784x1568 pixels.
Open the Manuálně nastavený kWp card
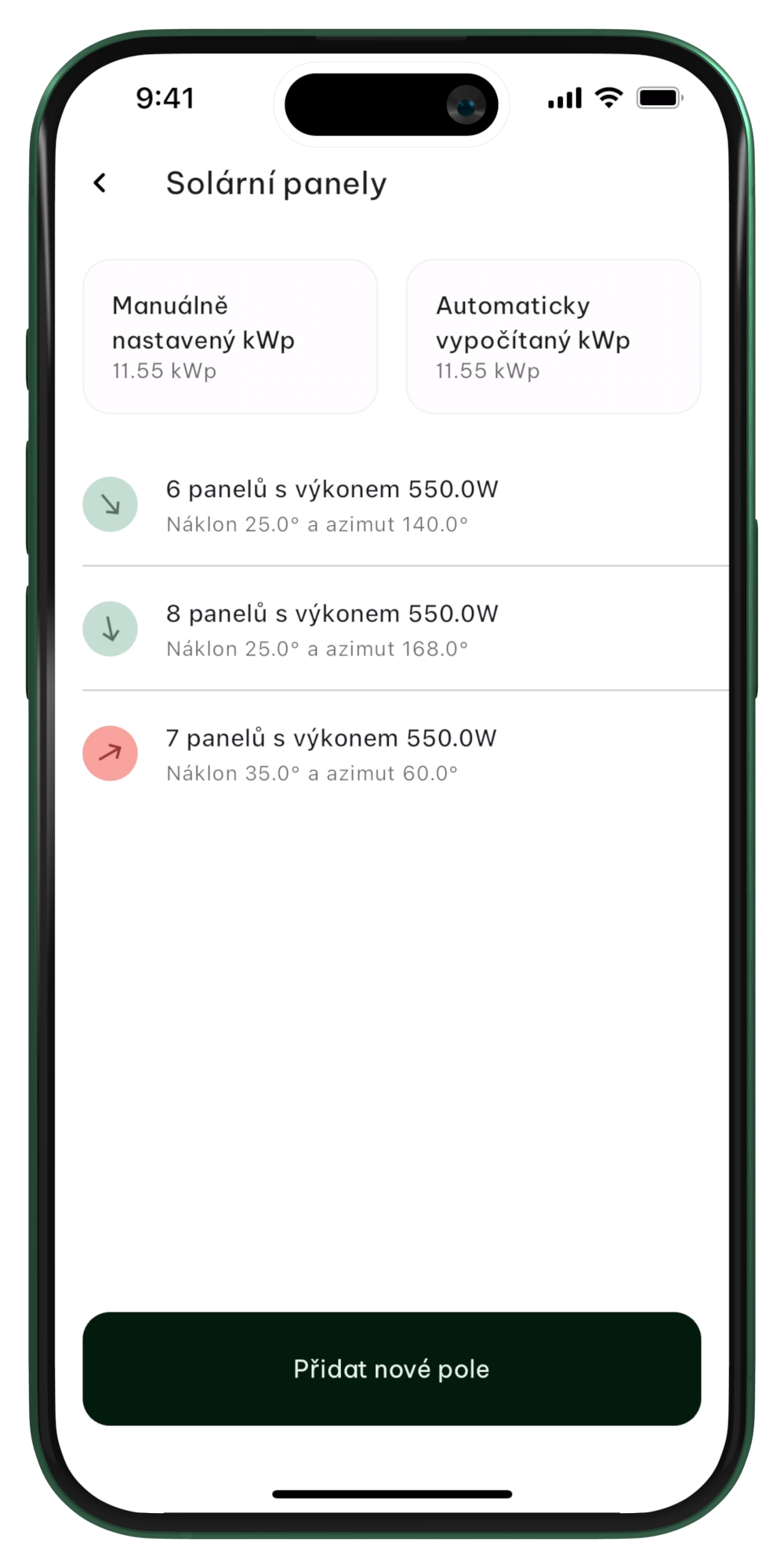[x=230, y=336]
